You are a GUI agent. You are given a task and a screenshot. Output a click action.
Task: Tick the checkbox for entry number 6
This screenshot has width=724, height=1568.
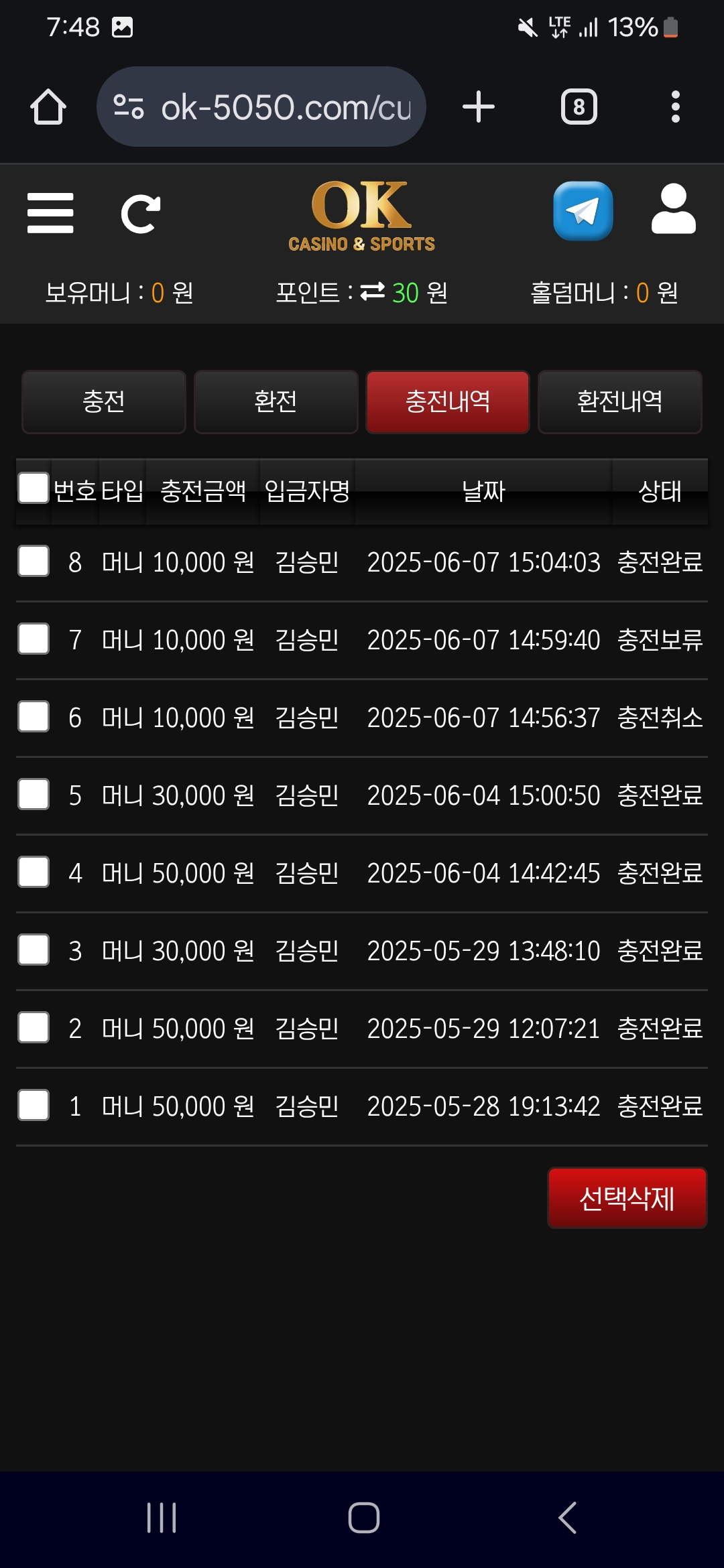point(34,716)
